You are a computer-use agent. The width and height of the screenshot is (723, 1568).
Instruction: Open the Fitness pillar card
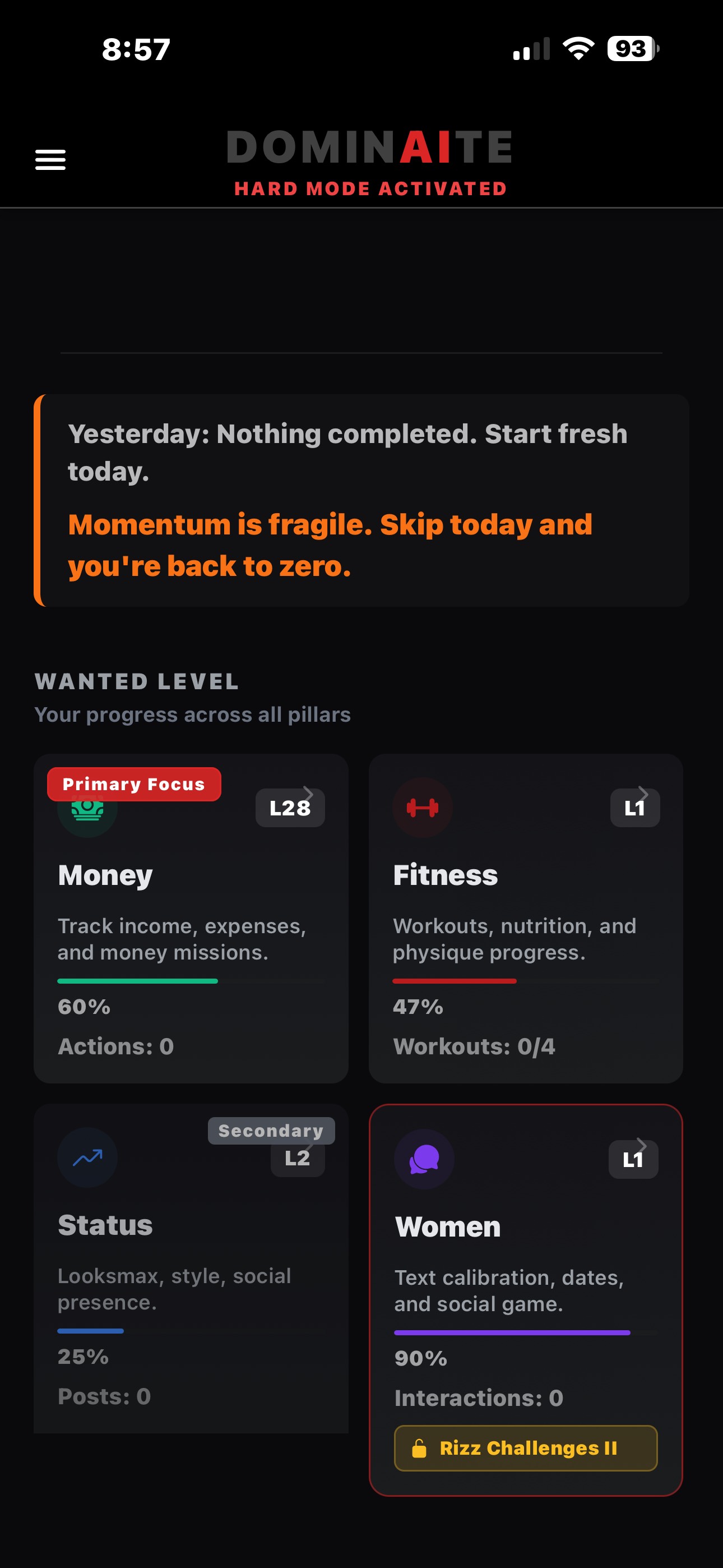tap(525, 918)
